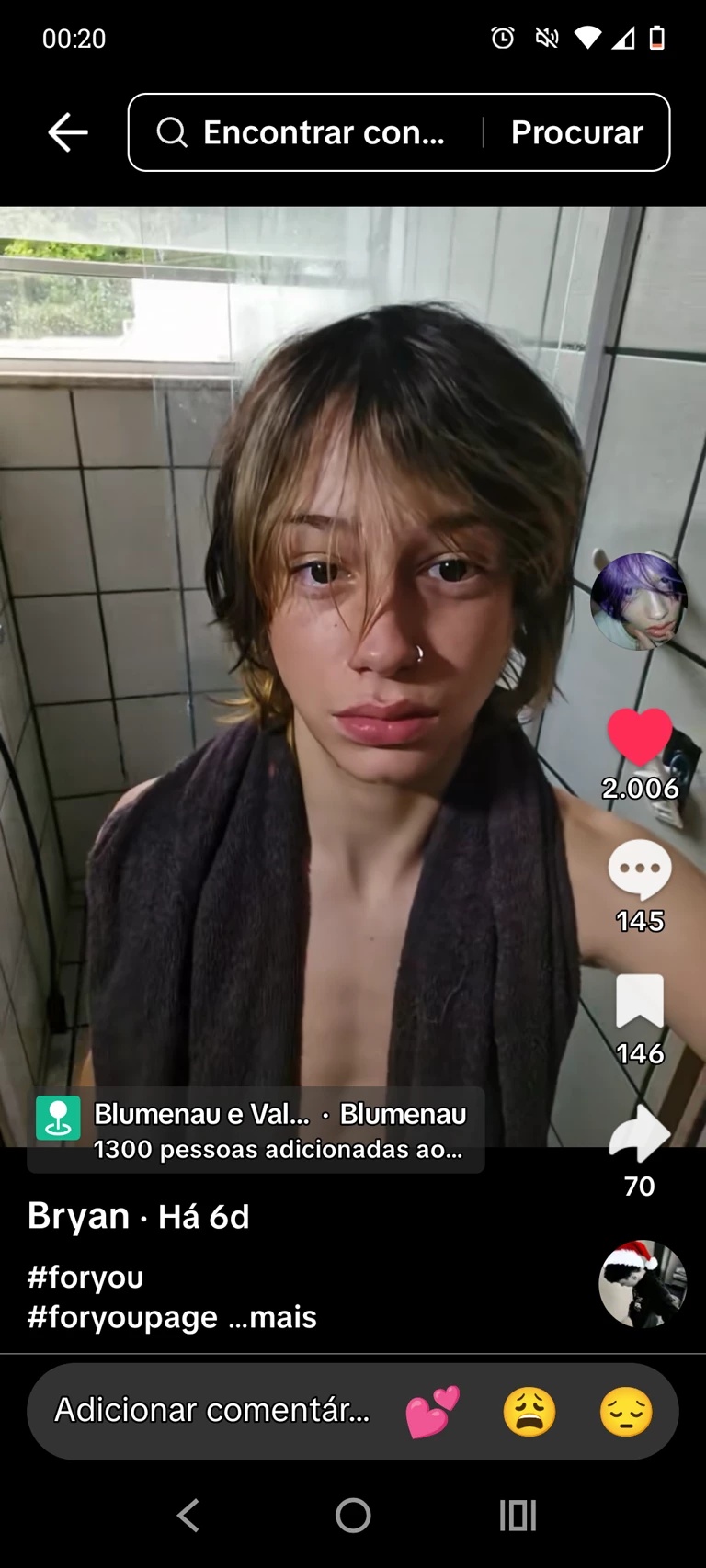
Task: Insert the pensive face emoji
Action: 626,1411
